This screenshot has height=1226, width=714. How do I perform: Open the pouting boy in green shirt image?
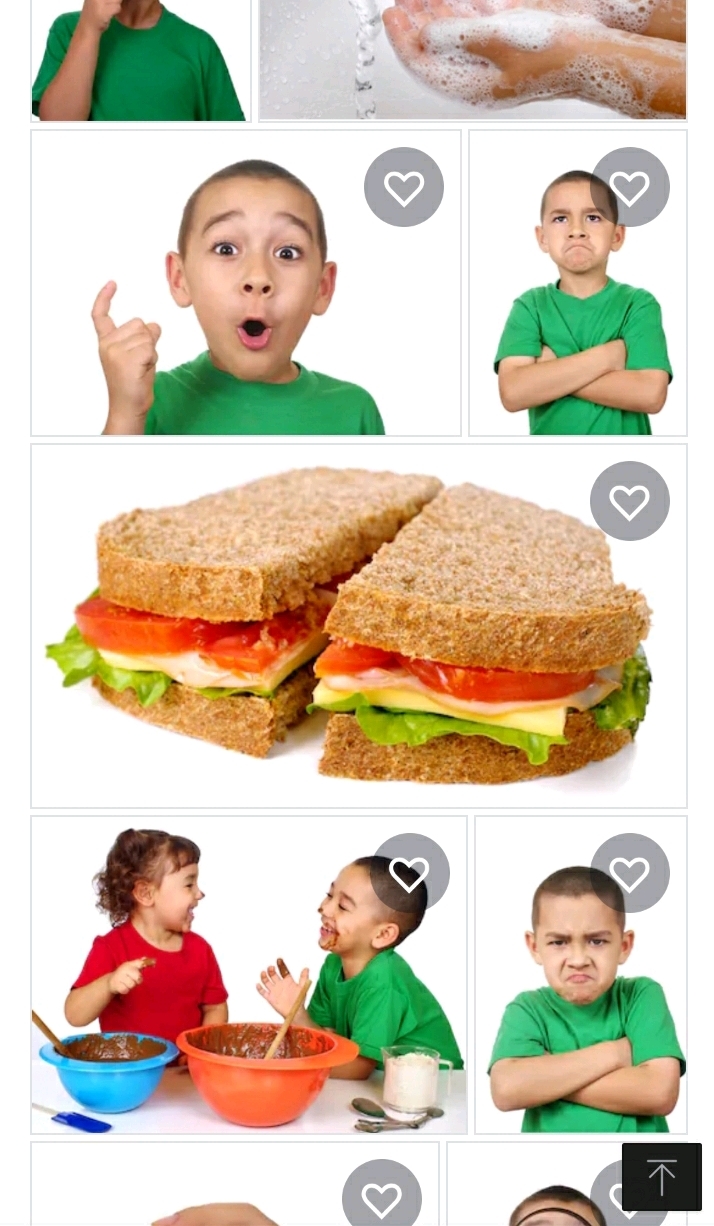coord(578,283)
